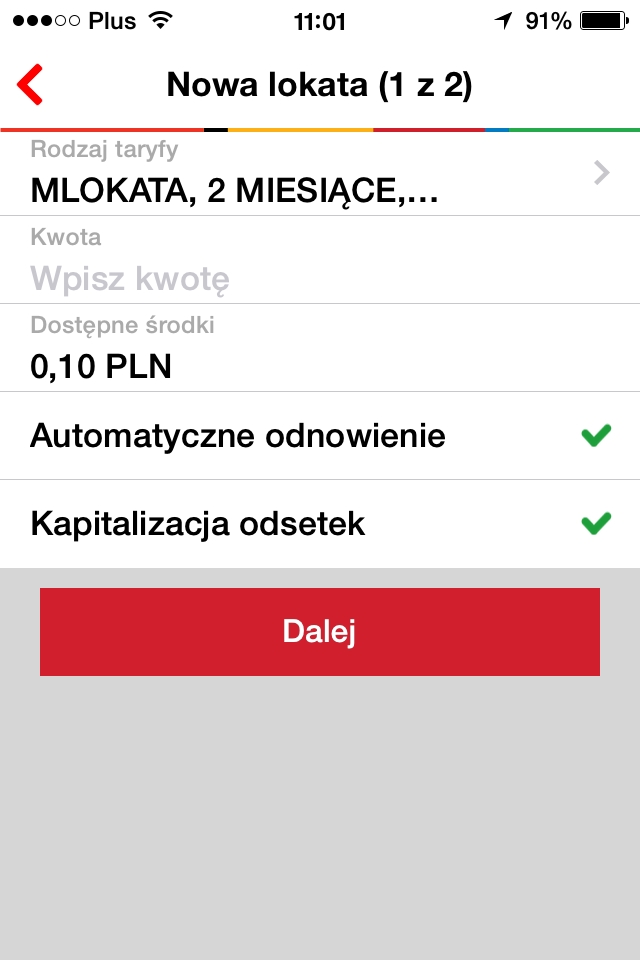Screen dimensions: 640x960
Task: Go back using the red arrow
Action: [x=31, y=85]
